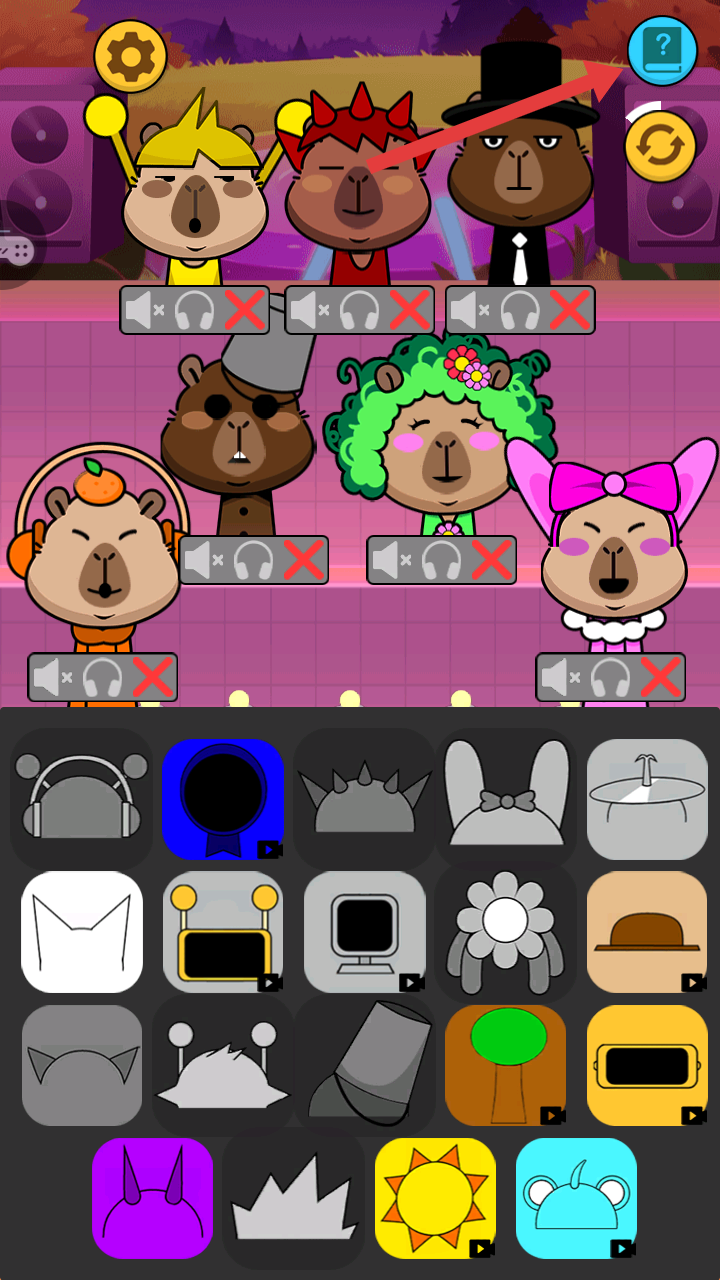
Task: Select the purple horns costume
Action: point(153,1198)
